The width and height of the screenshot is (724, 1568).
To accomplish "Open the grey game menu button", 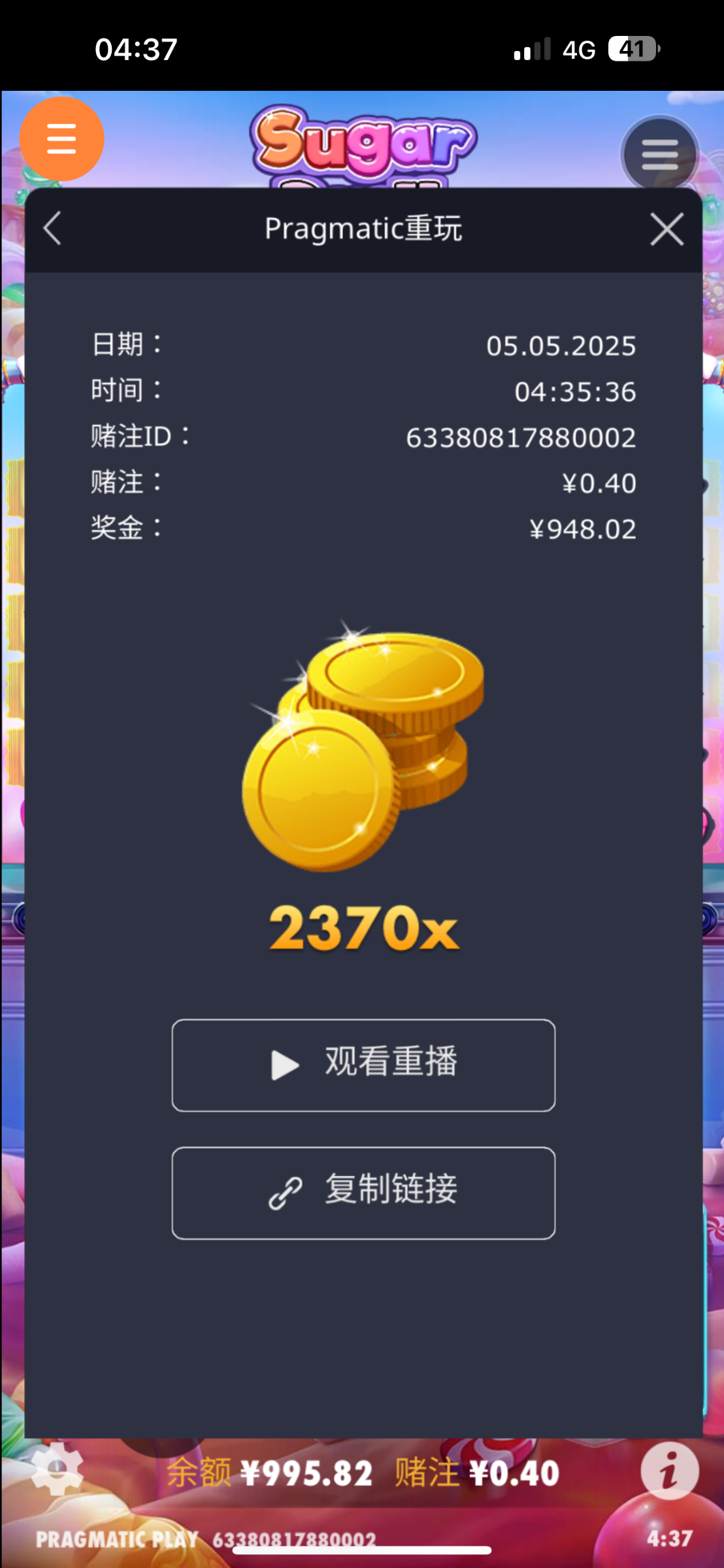I will (659, 155).
